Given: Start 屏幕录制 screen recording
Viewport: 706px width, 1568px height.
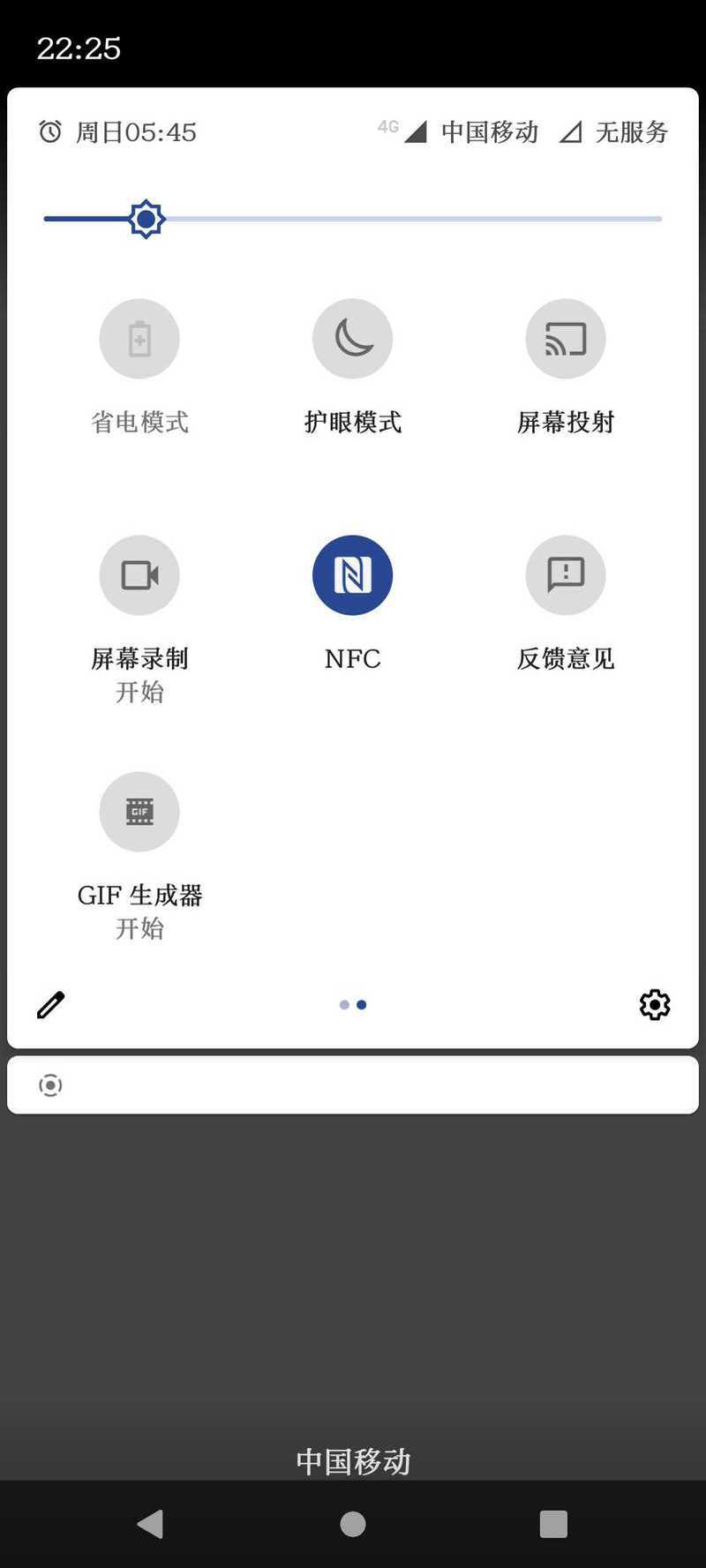Looking at the screenshot, I should [x=139, y=575].
